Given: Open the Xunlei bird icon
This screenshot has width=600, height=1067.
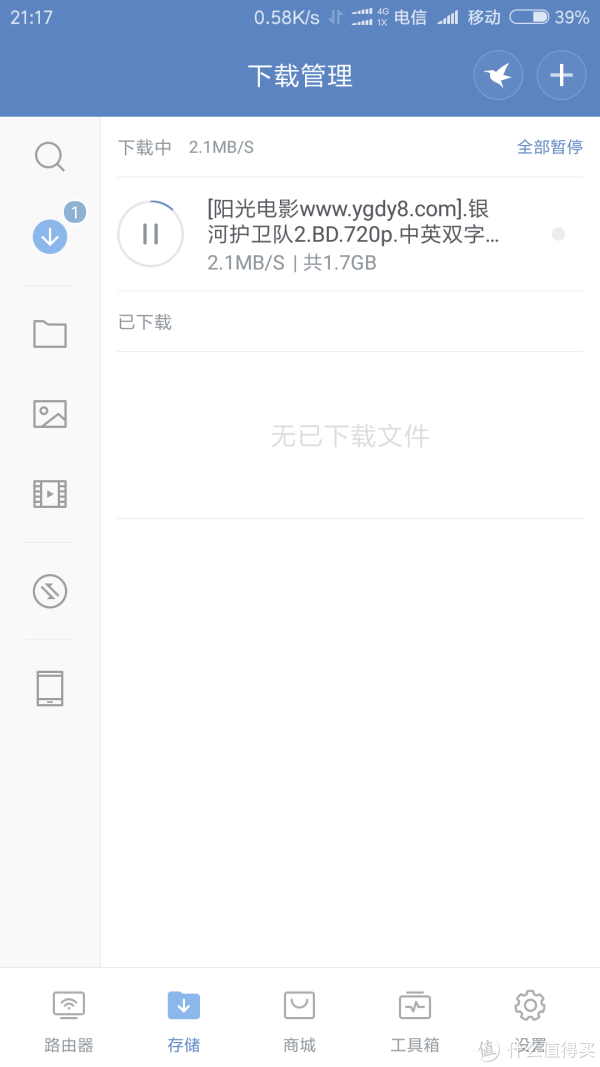Looking at the screenshot, I should click(x=498, y=75).
